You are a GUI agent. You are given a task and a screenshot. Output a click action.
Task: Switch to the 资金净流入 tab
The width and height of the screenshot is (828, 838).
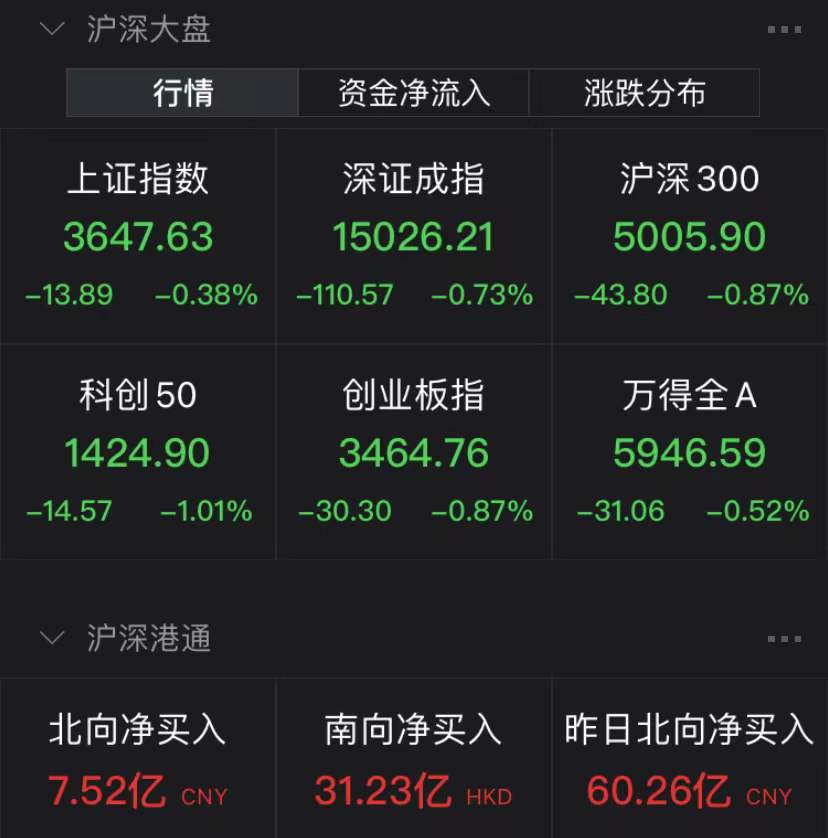click(414, 92)
